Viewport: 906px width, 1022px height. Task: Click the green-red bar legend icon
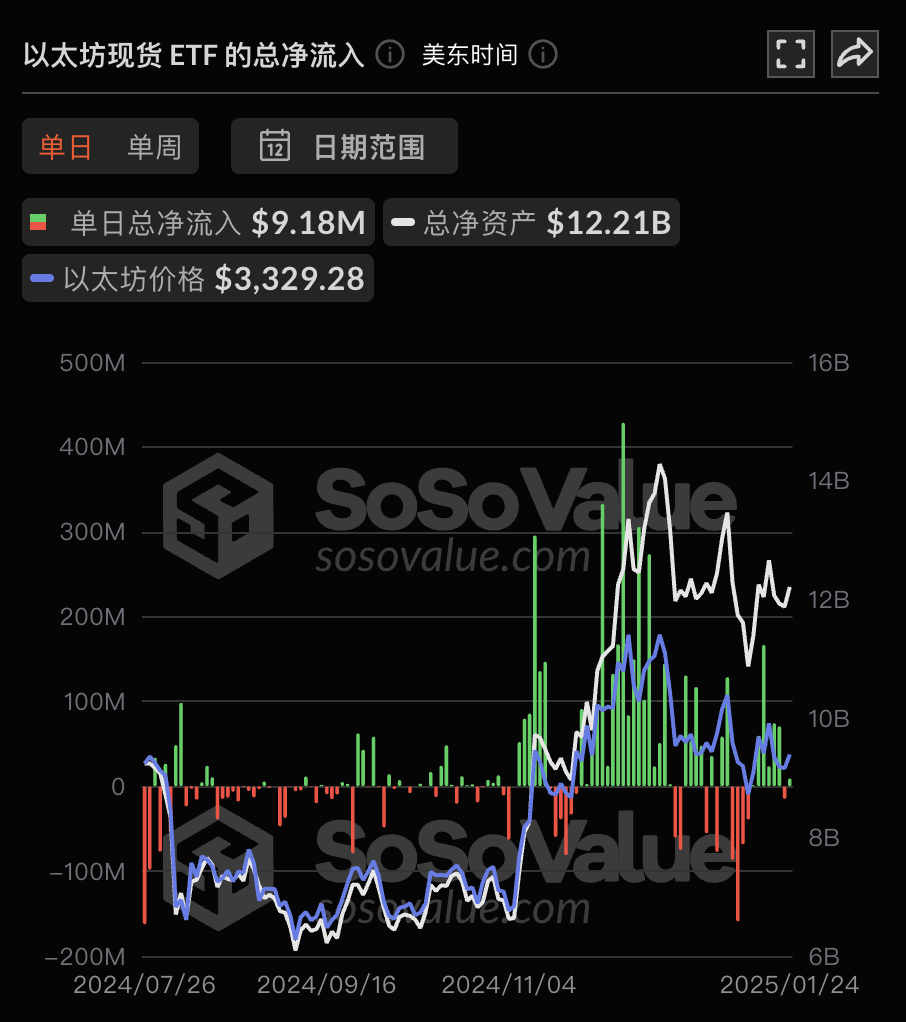(40, 222)
